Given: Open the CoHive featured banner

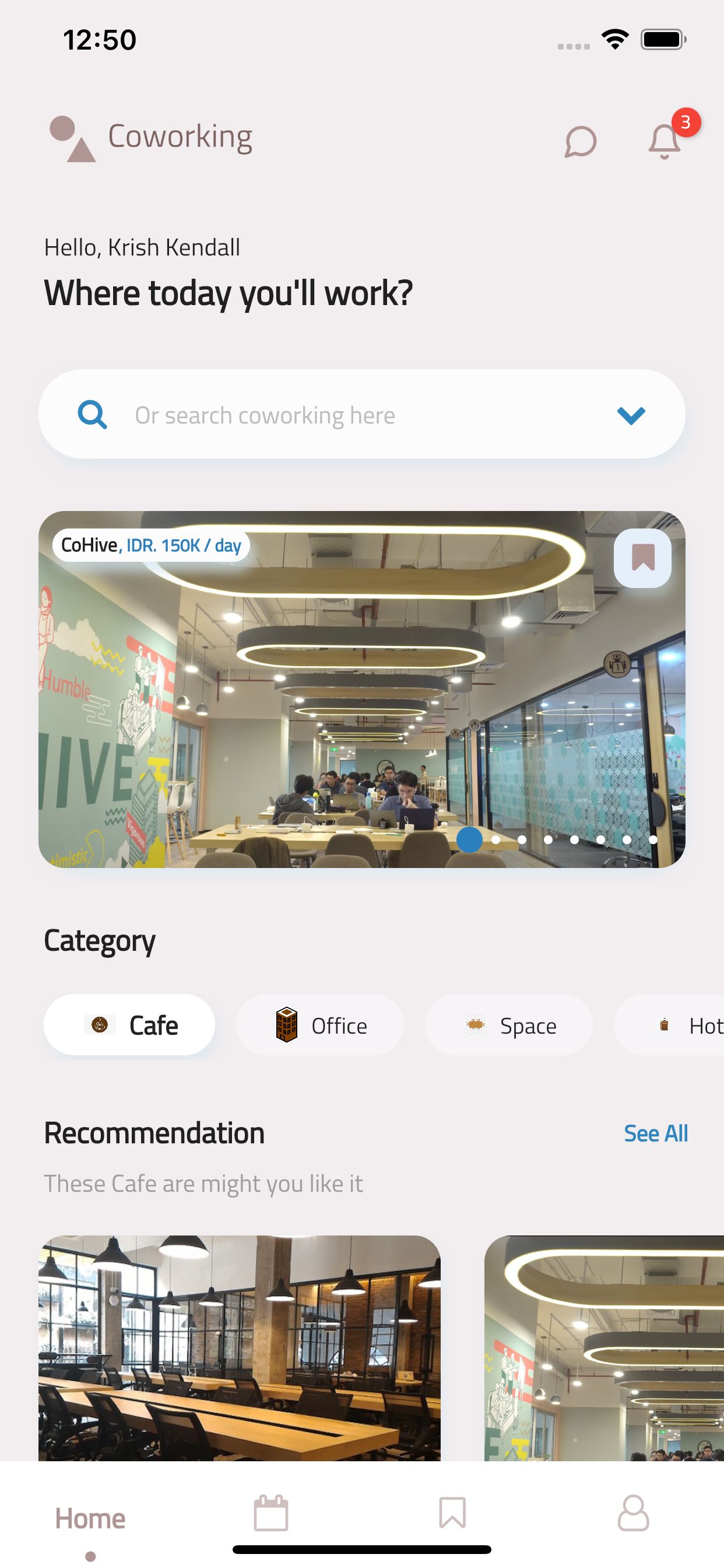Looking at the screenshot, I should 362,689.
